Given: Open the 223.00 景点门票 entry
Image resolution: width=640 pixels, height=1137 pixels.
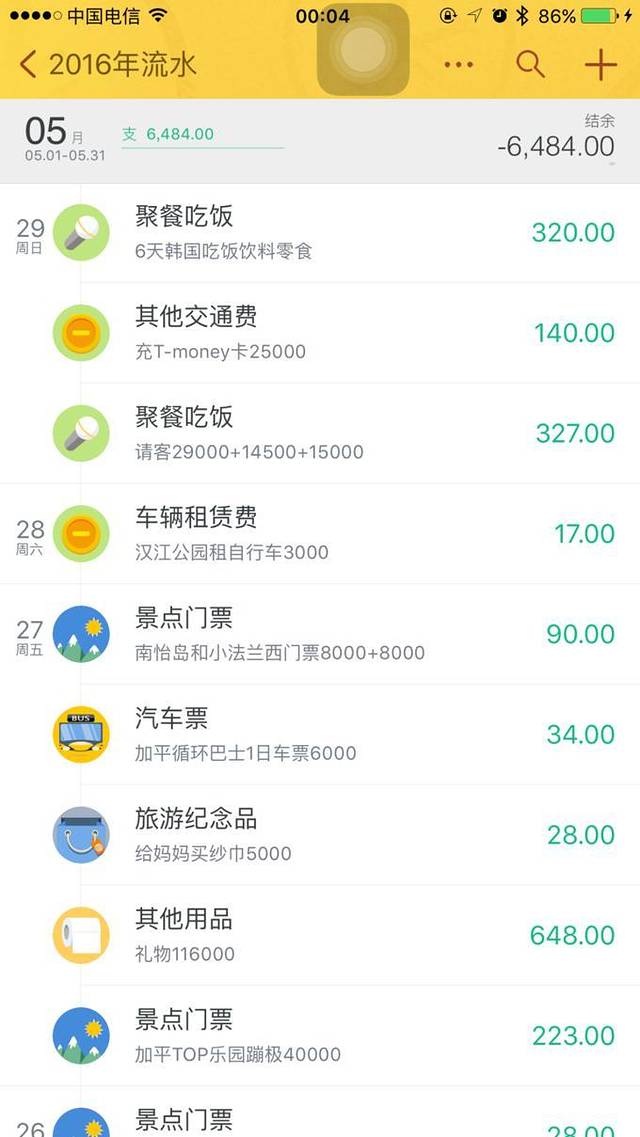Looking at the screenshot, I should click(340, 1035).
